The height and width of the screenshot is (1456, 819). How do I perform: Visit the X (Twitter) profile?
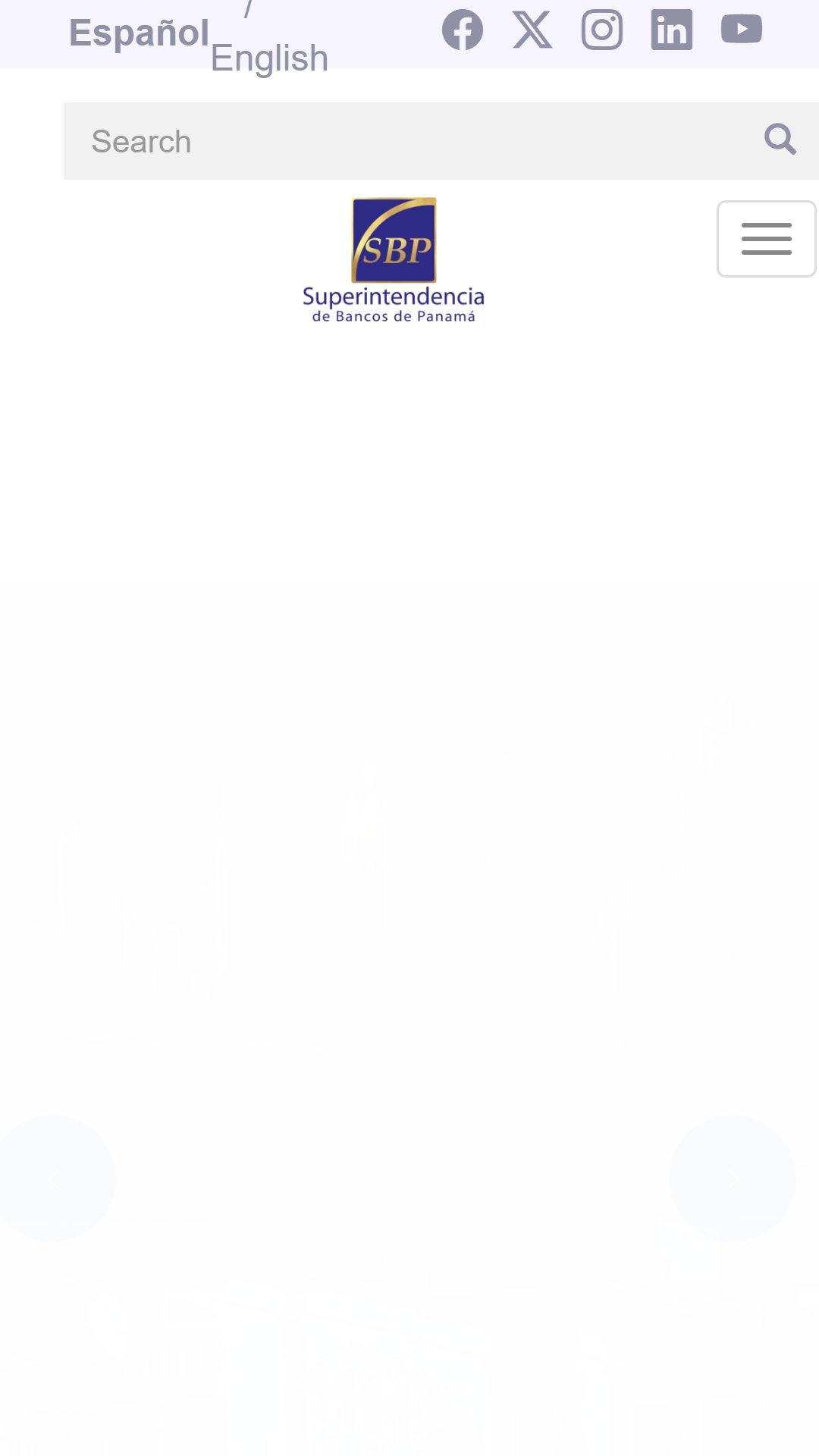[532, 30]
